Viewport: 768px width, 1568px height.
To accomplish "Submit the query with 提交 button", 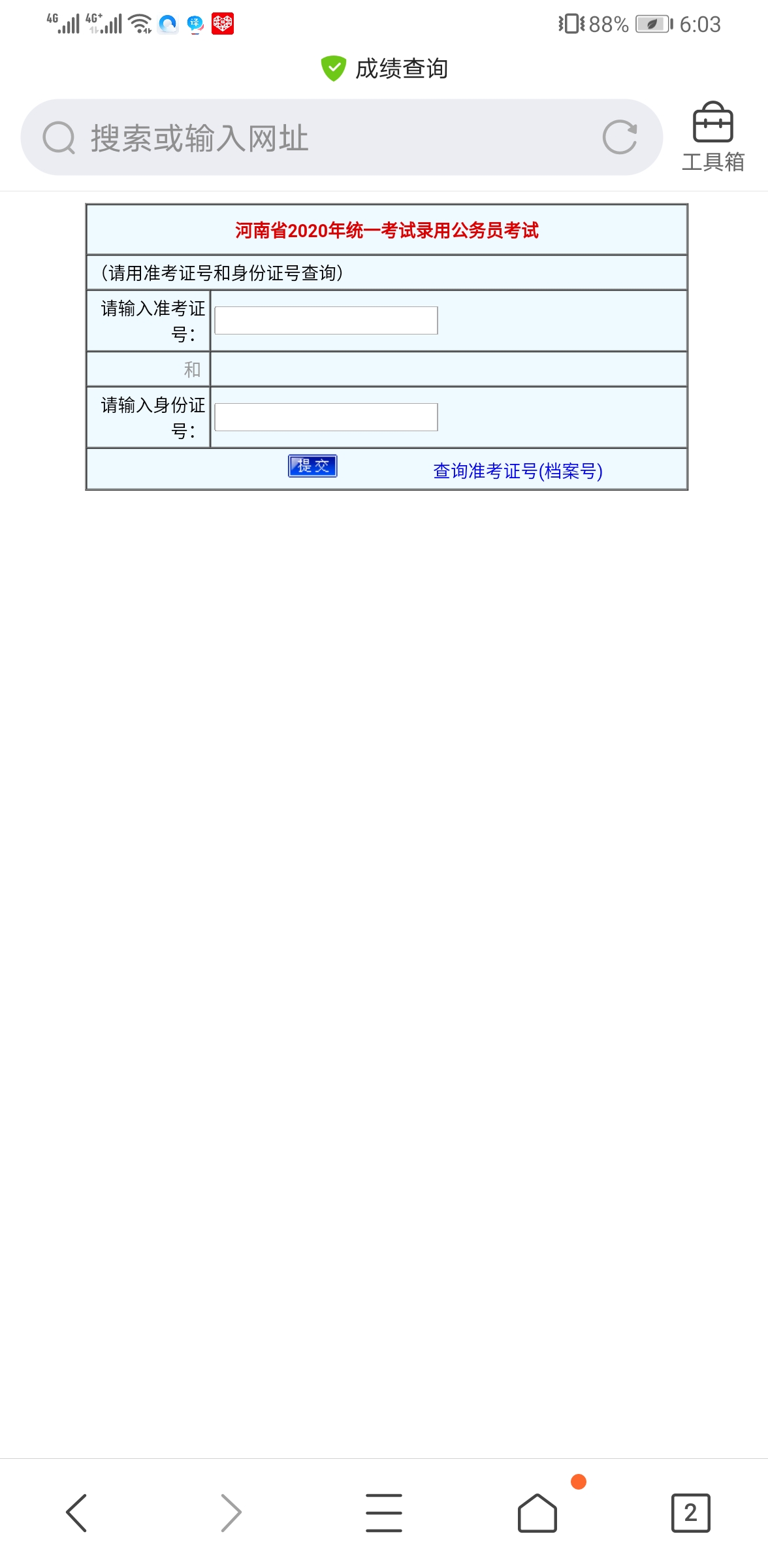I will coord(313,466).
